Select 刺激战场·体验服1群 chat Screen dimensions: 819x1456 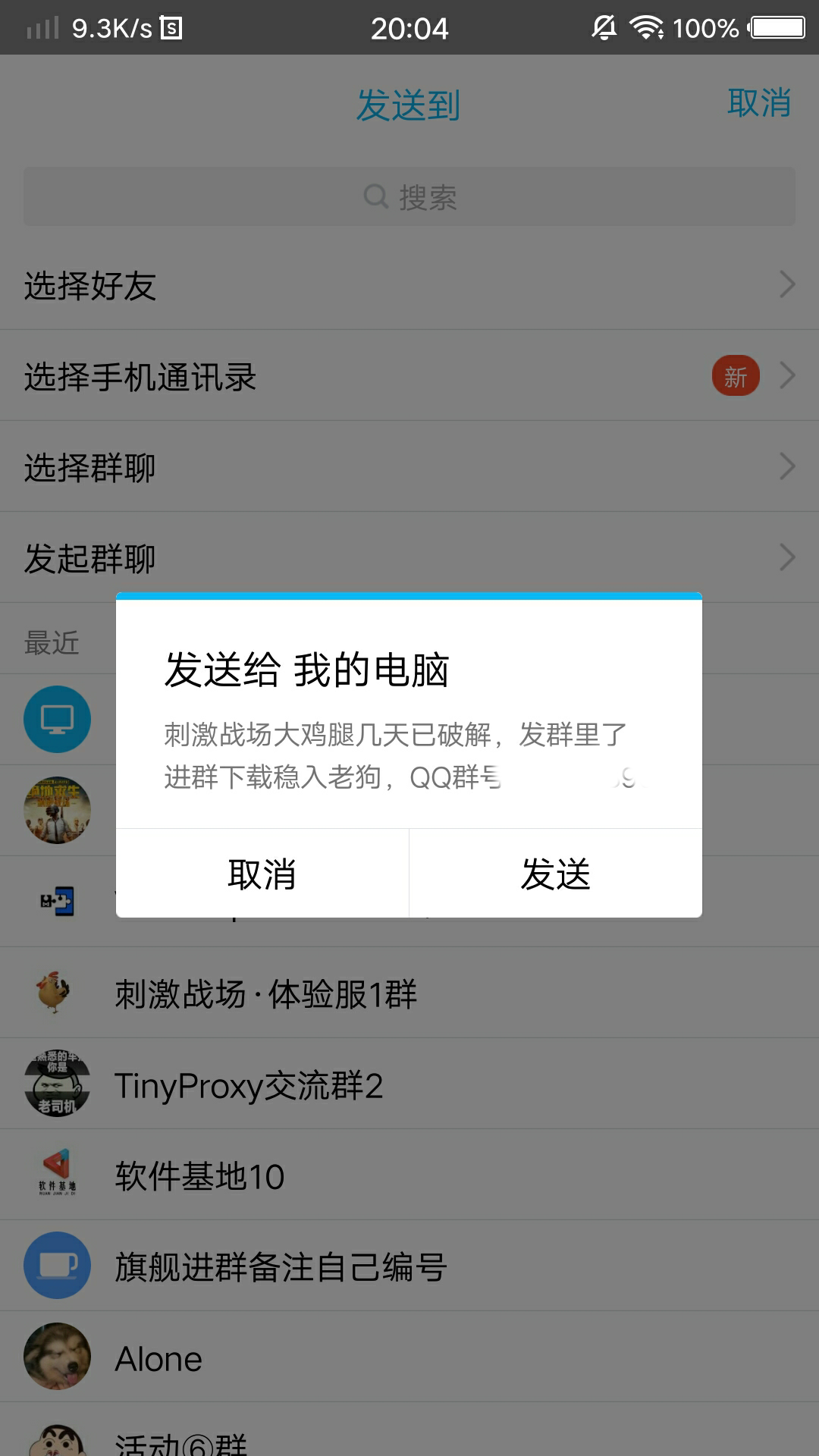409,993
